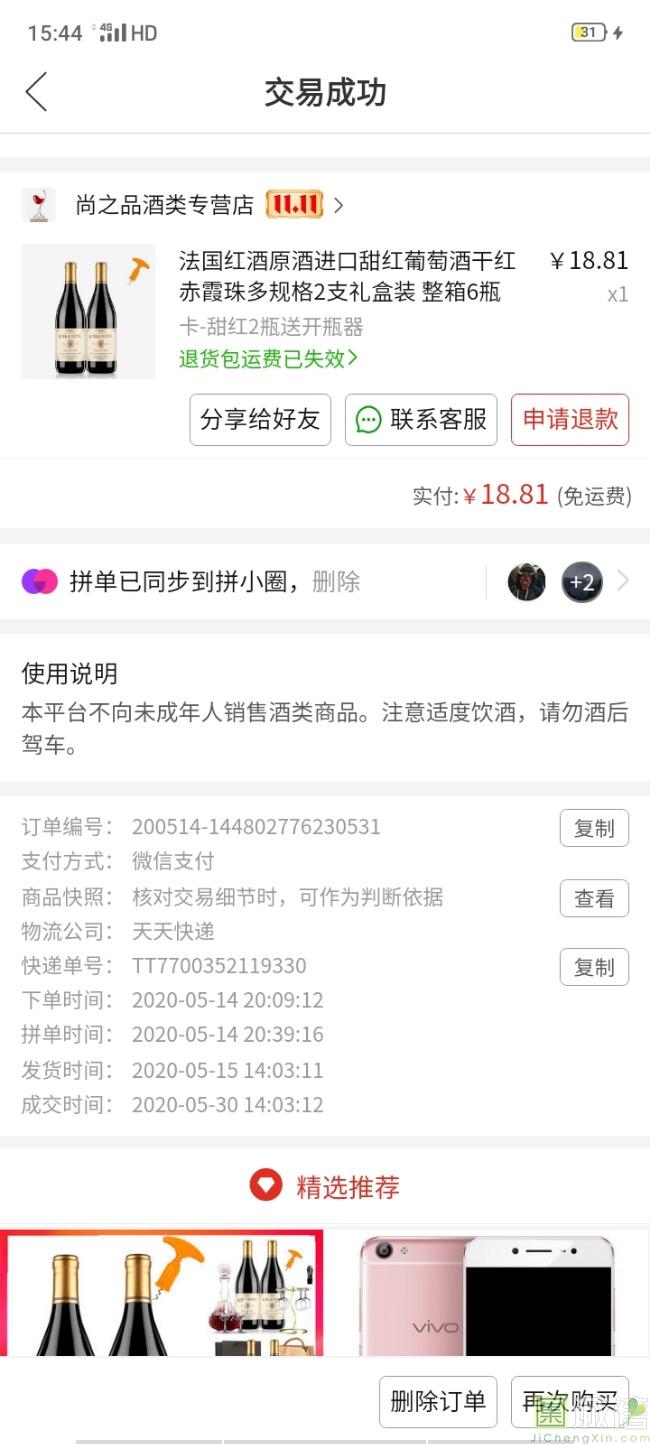The height and width of the screenshot is (1444, 650).
Task: Open the 拼小圈 friends avatars row
Action: (x=566, y=582)
